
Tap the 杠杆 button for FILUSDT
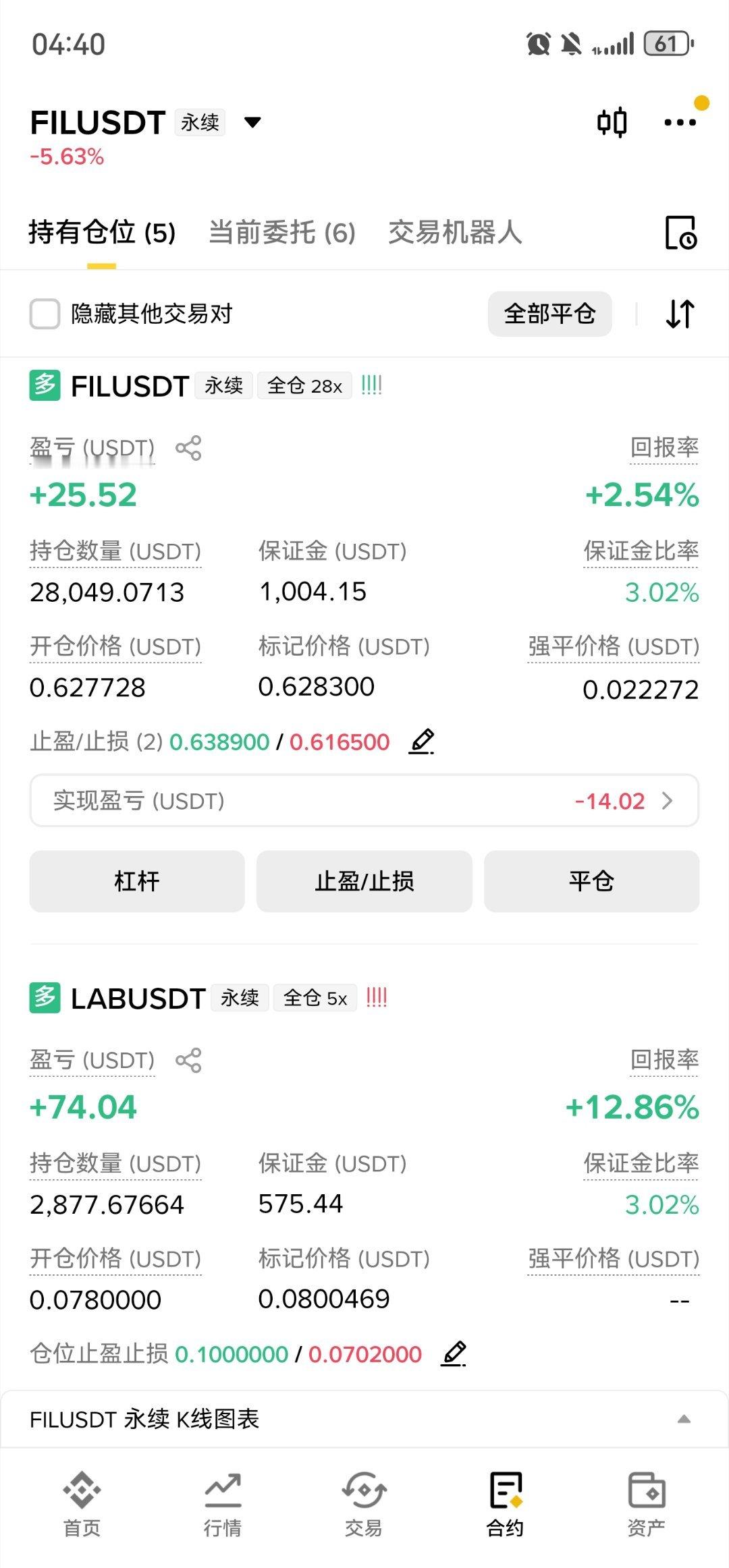point(137,881)
